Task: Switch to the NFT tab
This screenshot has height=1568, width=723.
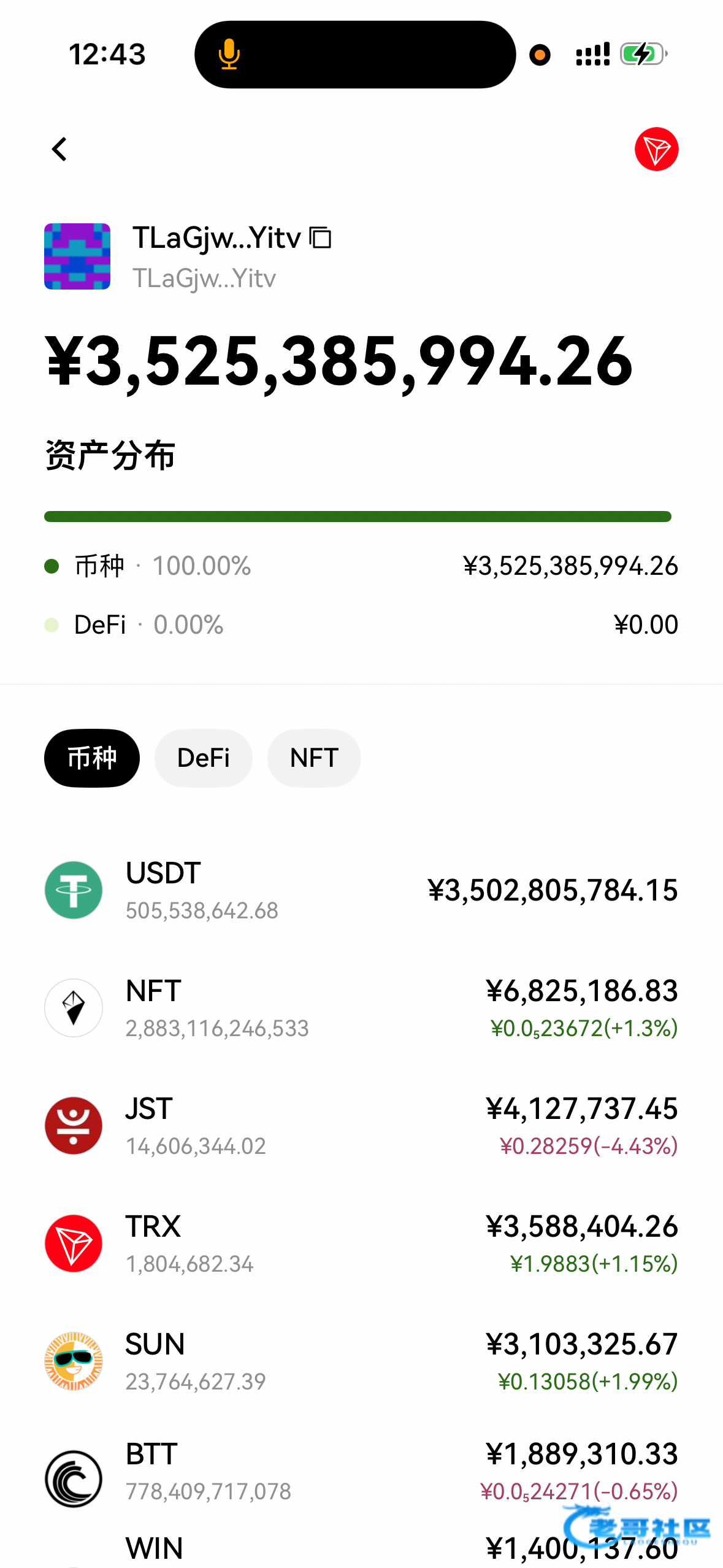Action: 314,758
